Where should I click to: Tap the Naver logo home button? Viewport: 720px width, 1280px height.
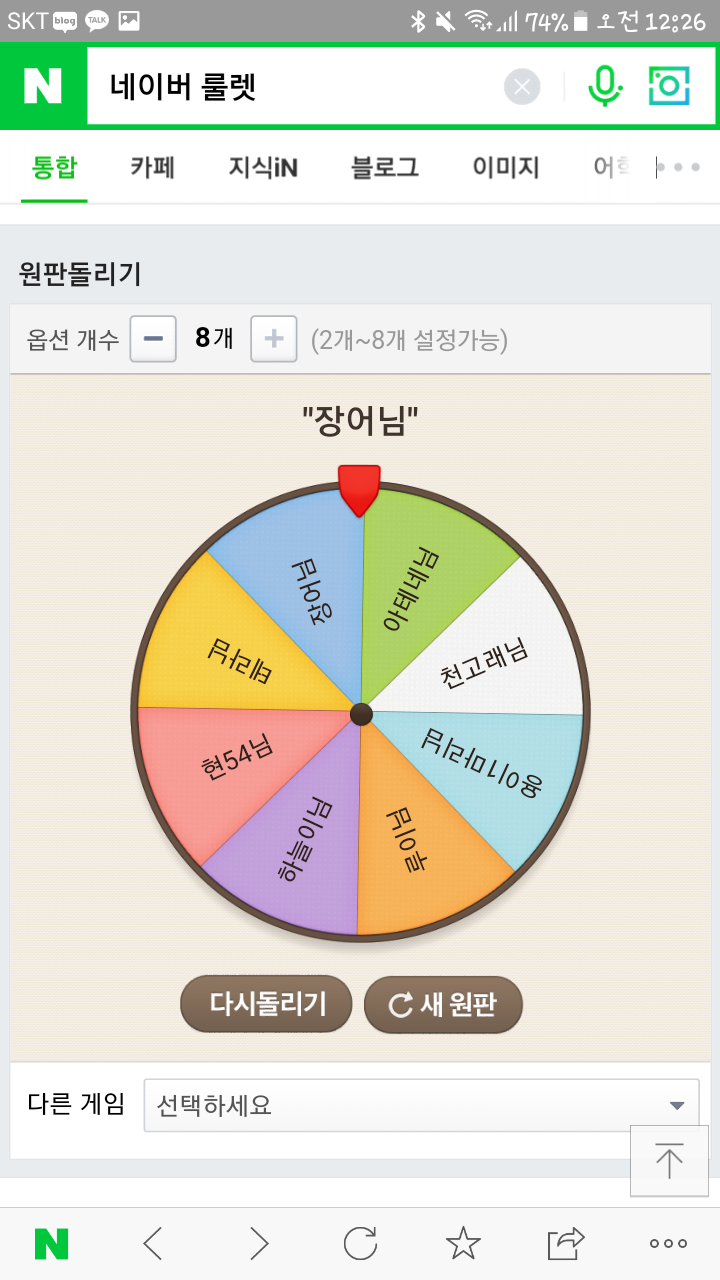pos(43,87)
